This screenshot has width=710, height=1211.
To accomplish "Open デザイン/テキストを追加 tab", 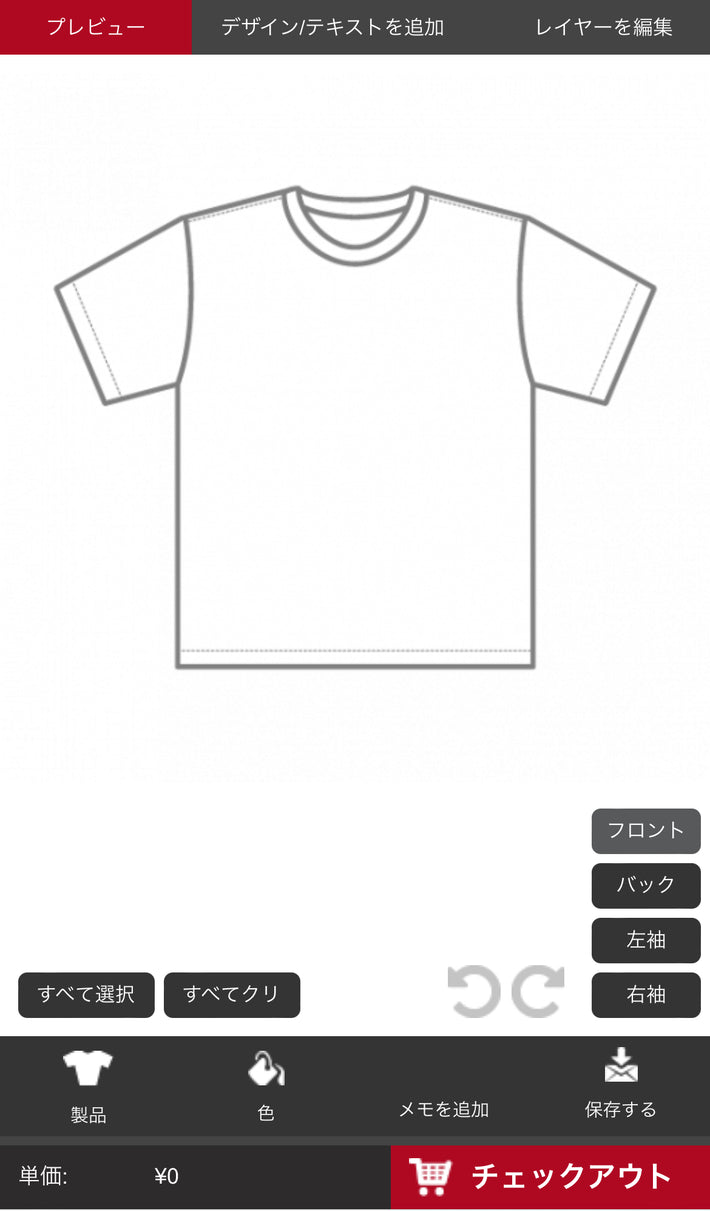I will [x=332, y=27].
